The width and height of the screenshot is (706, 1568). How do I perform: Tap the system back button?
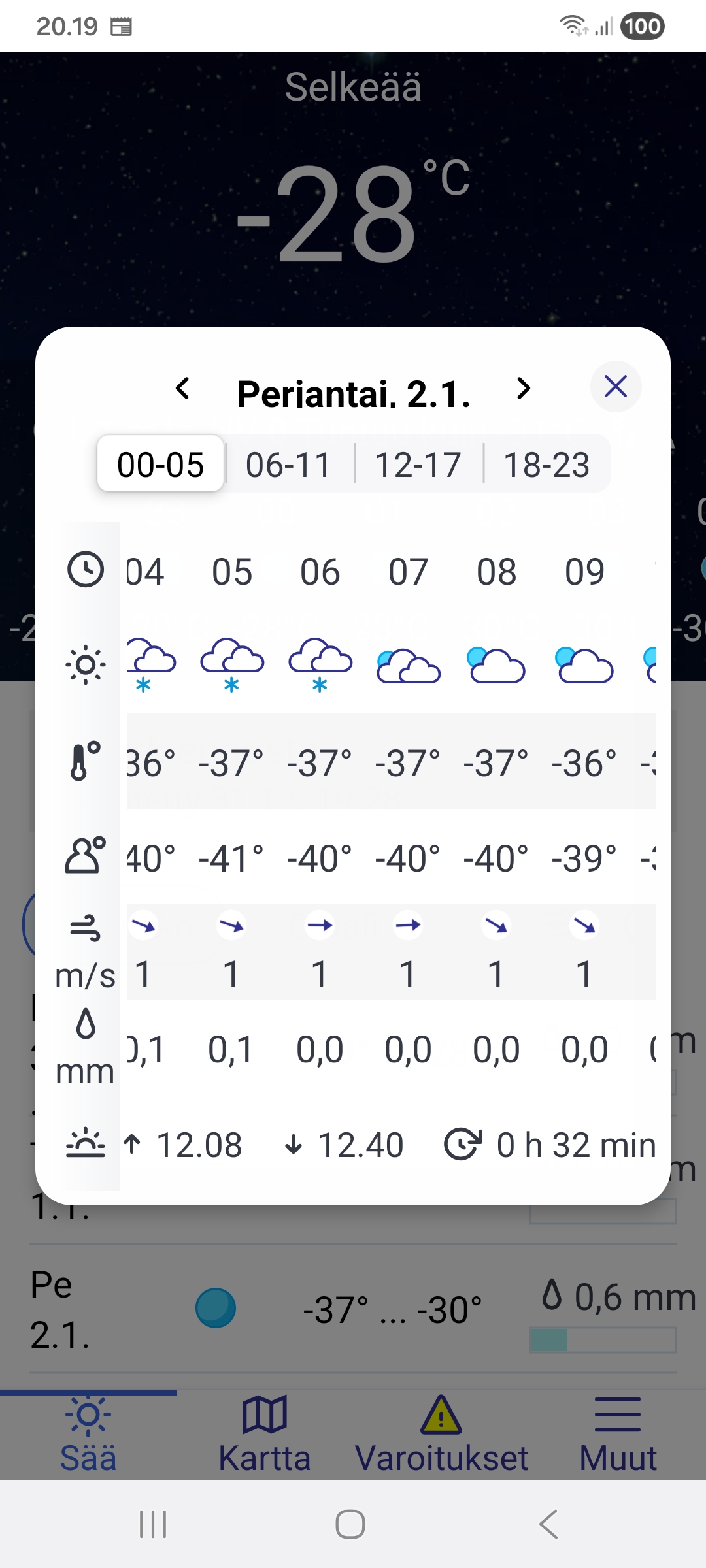548,1524
